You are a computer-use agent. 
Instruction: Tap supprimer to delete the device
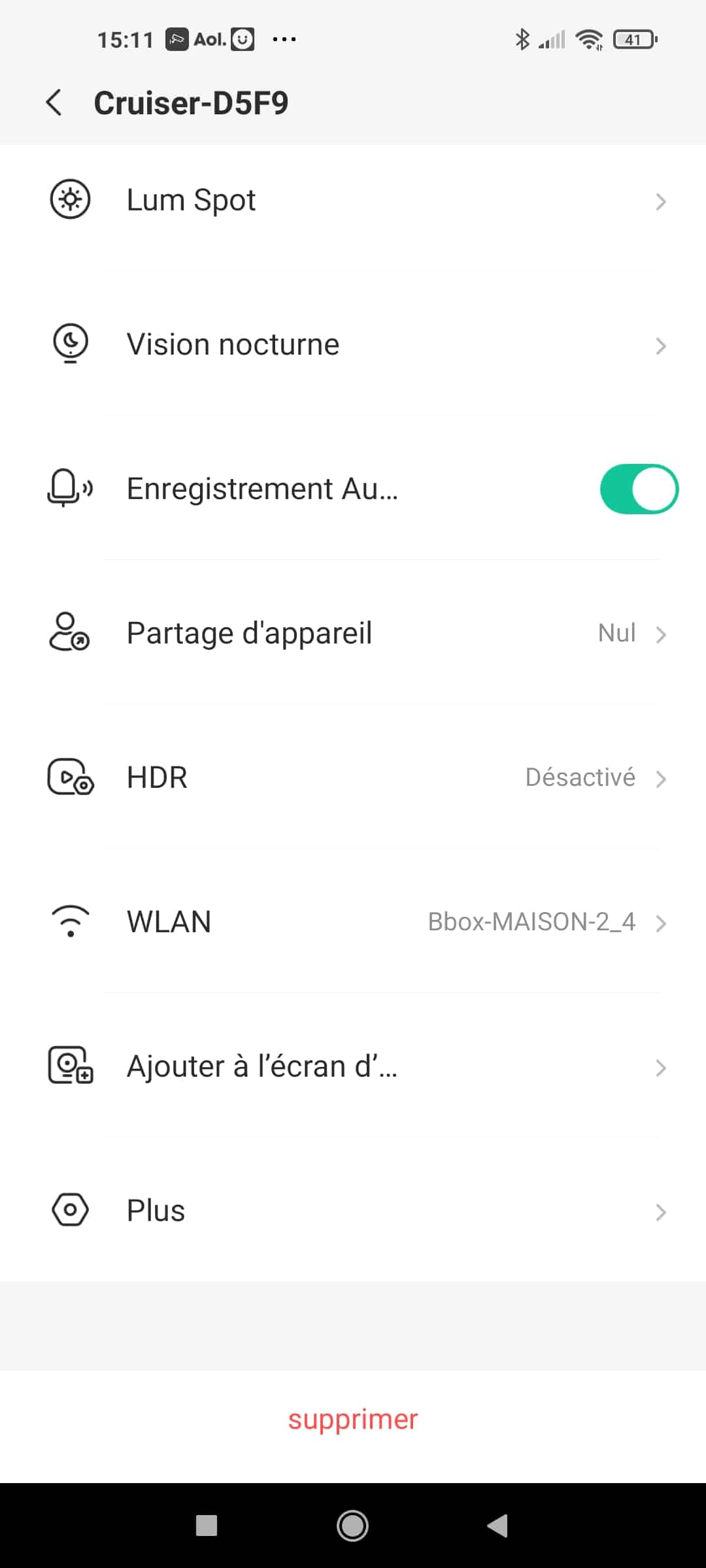point(353,1419)
